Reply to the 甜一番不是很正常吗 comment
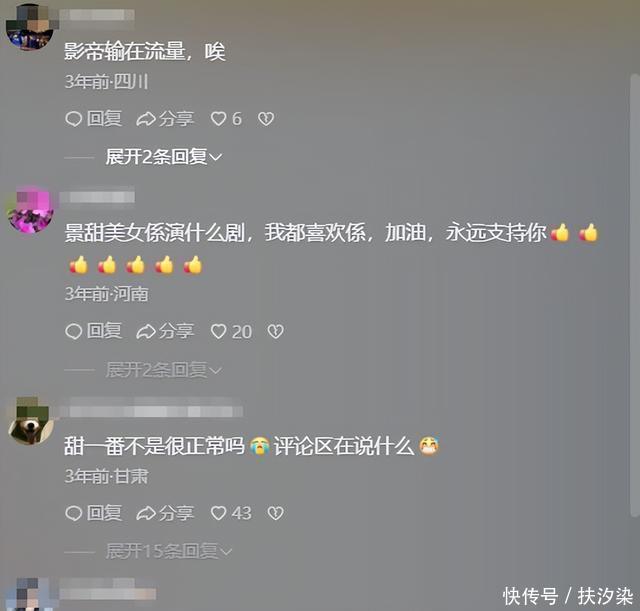 point(93,513)
